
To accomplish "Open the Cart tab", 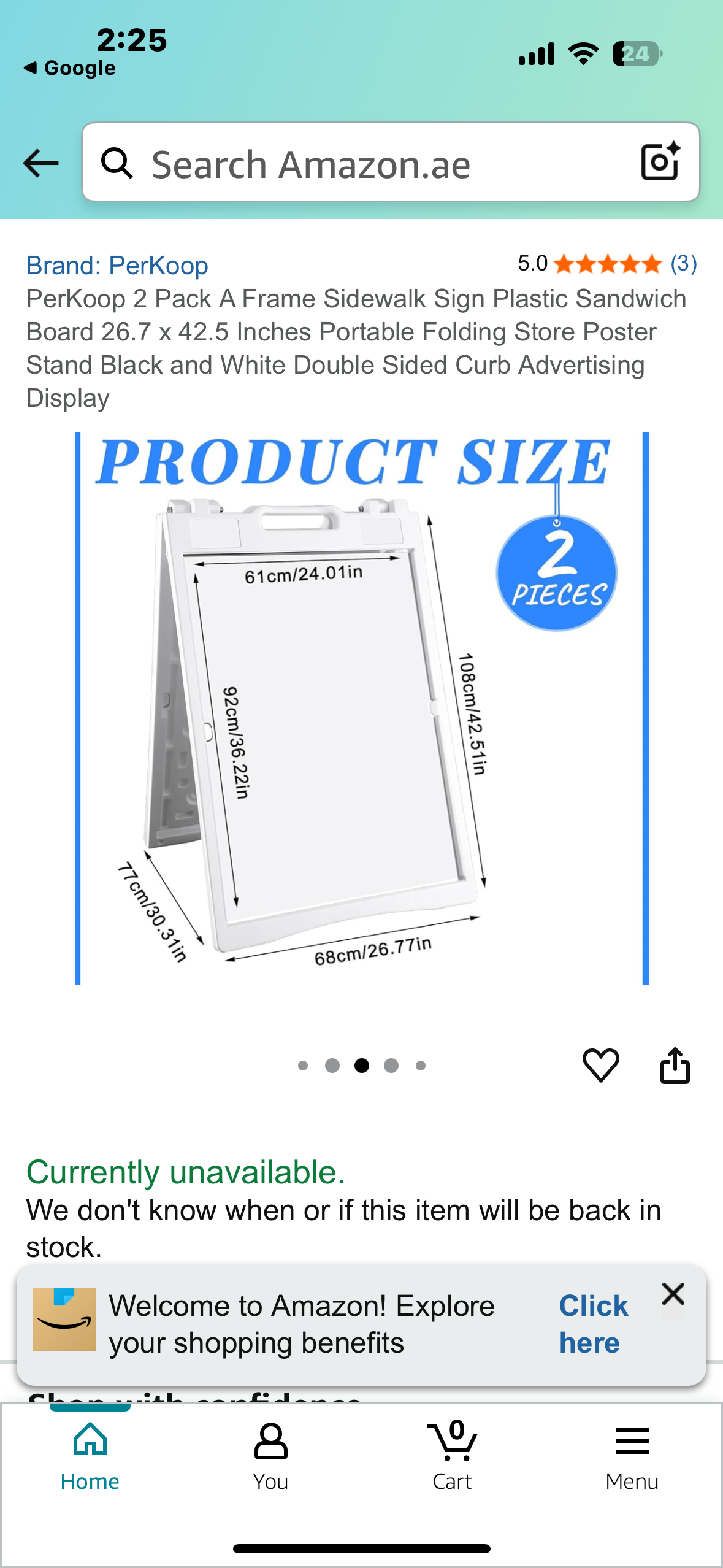I will pyautogui.click(x=452, y=1456).
